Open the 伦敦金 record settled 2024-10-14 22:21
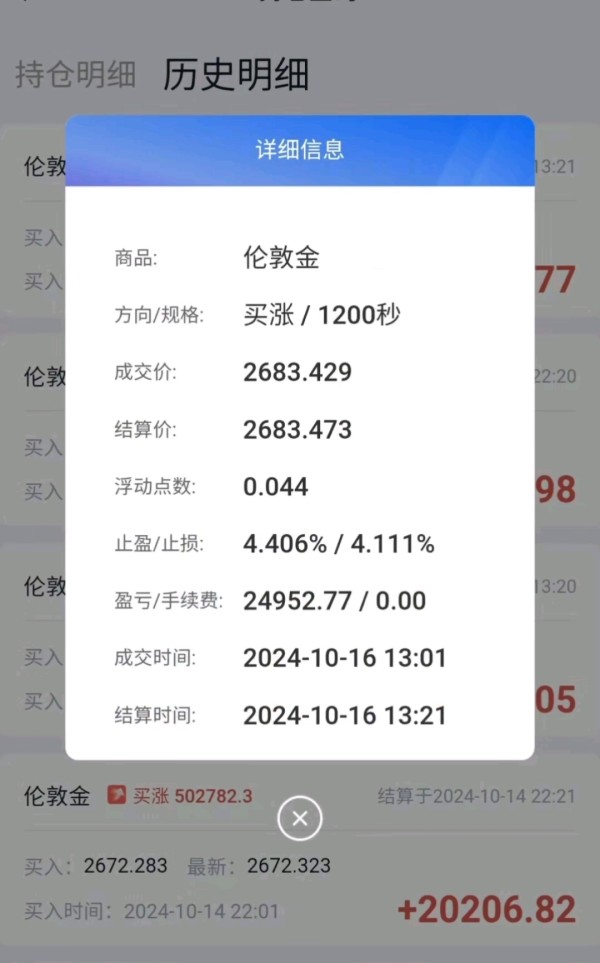The image size is (600, 963). click(x=300, y=854)
